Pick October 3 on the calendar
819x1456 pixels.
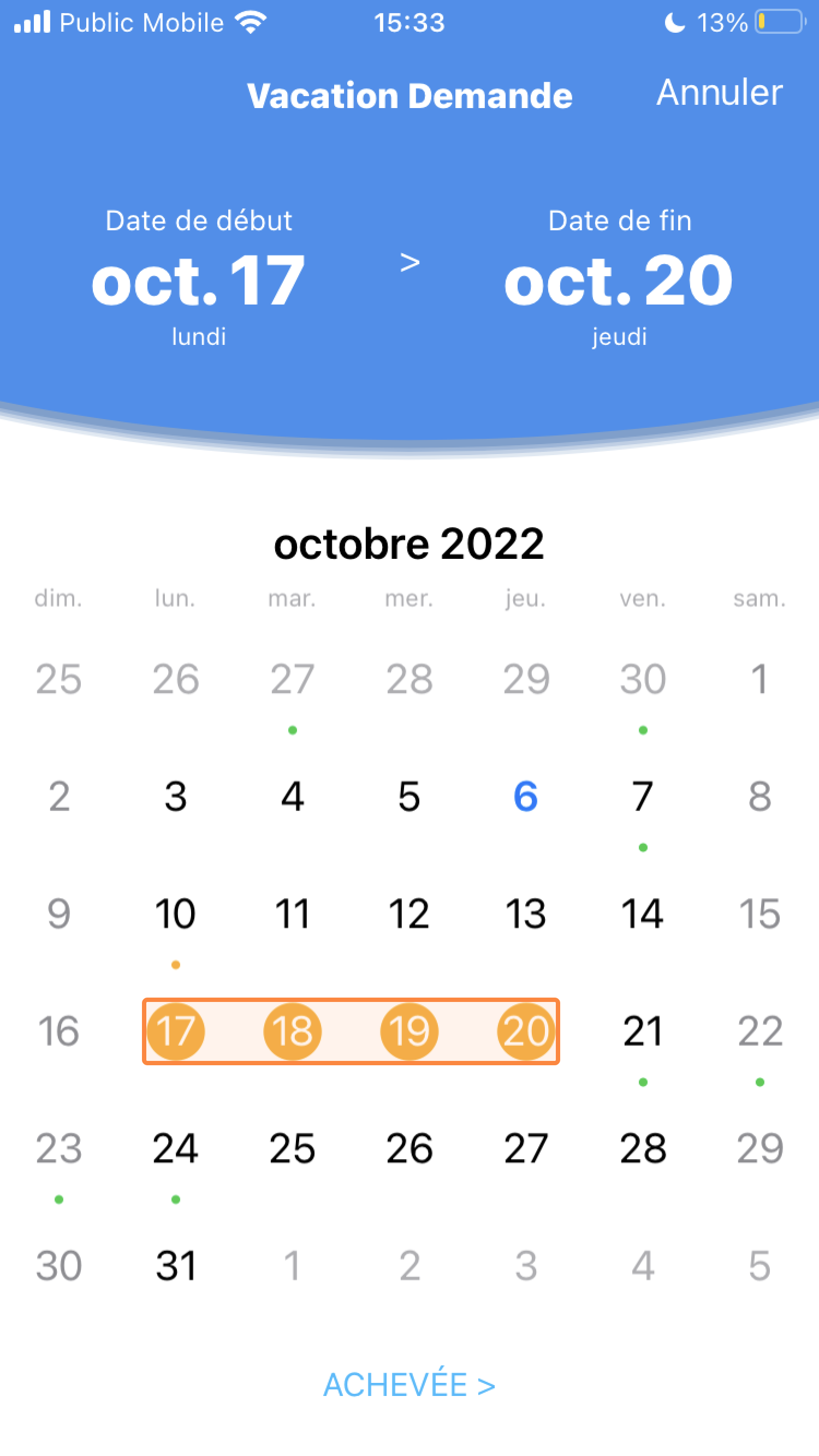[175, 796]
